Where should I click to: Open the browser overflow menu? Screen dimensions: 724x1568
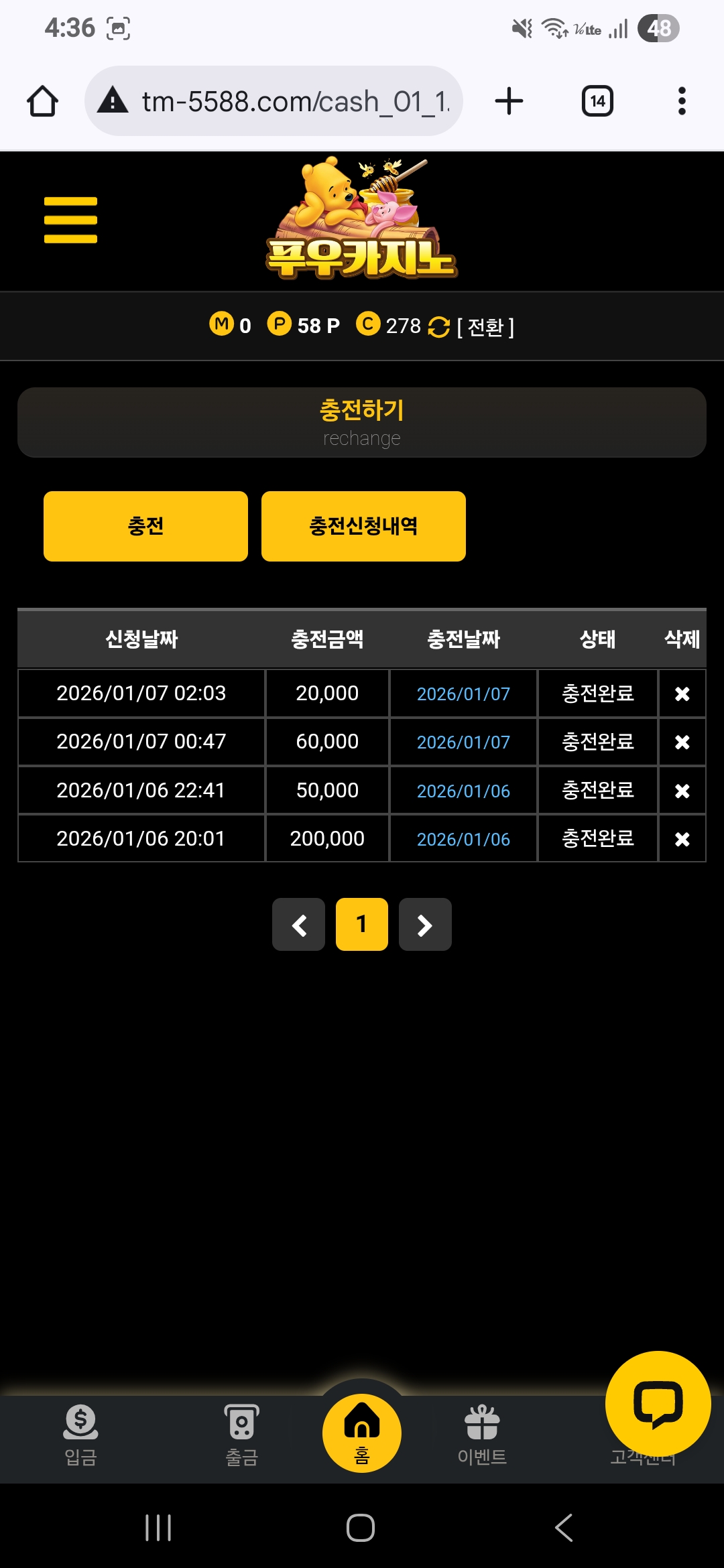(682, 101)
